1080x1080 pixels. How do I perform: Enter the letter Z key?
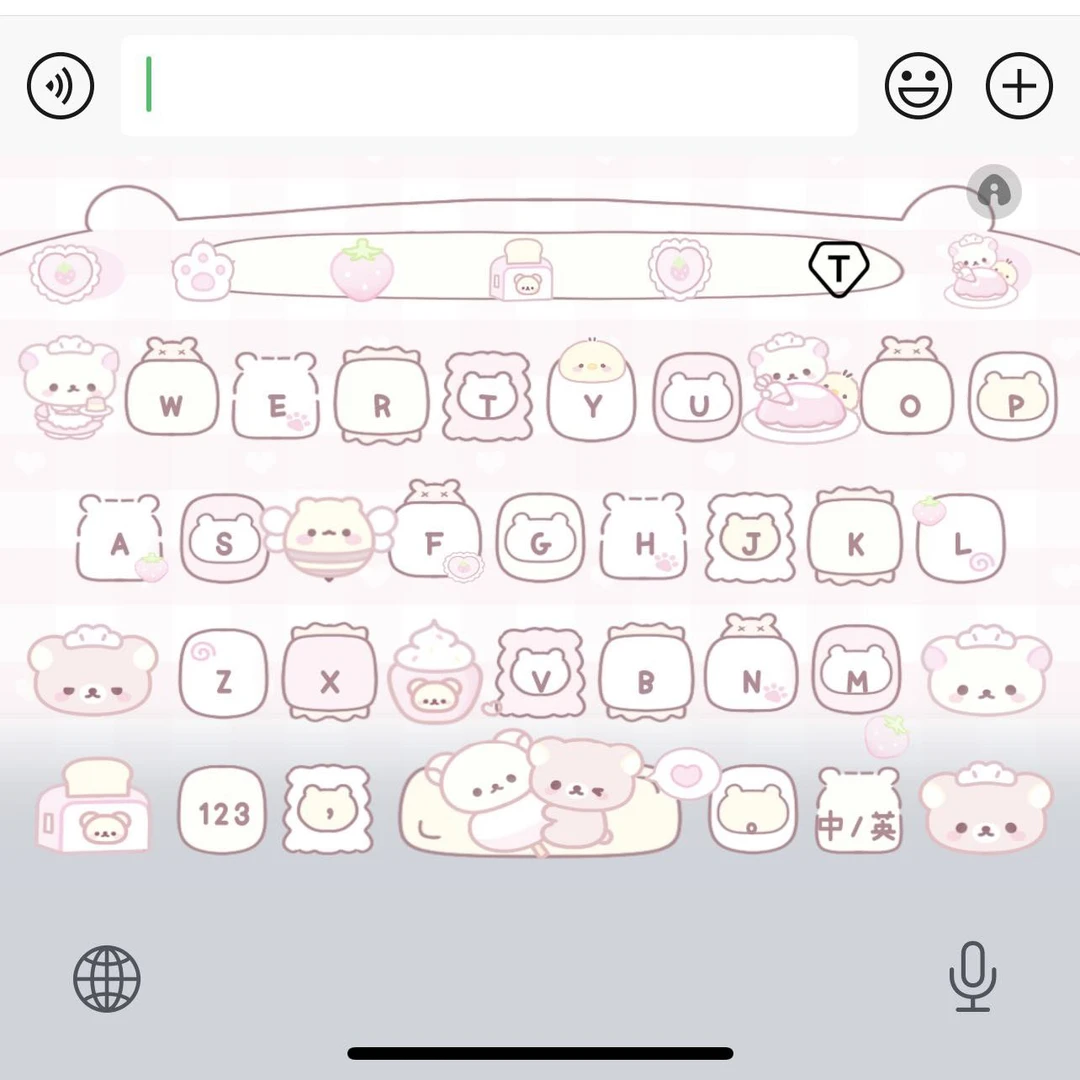224,681
